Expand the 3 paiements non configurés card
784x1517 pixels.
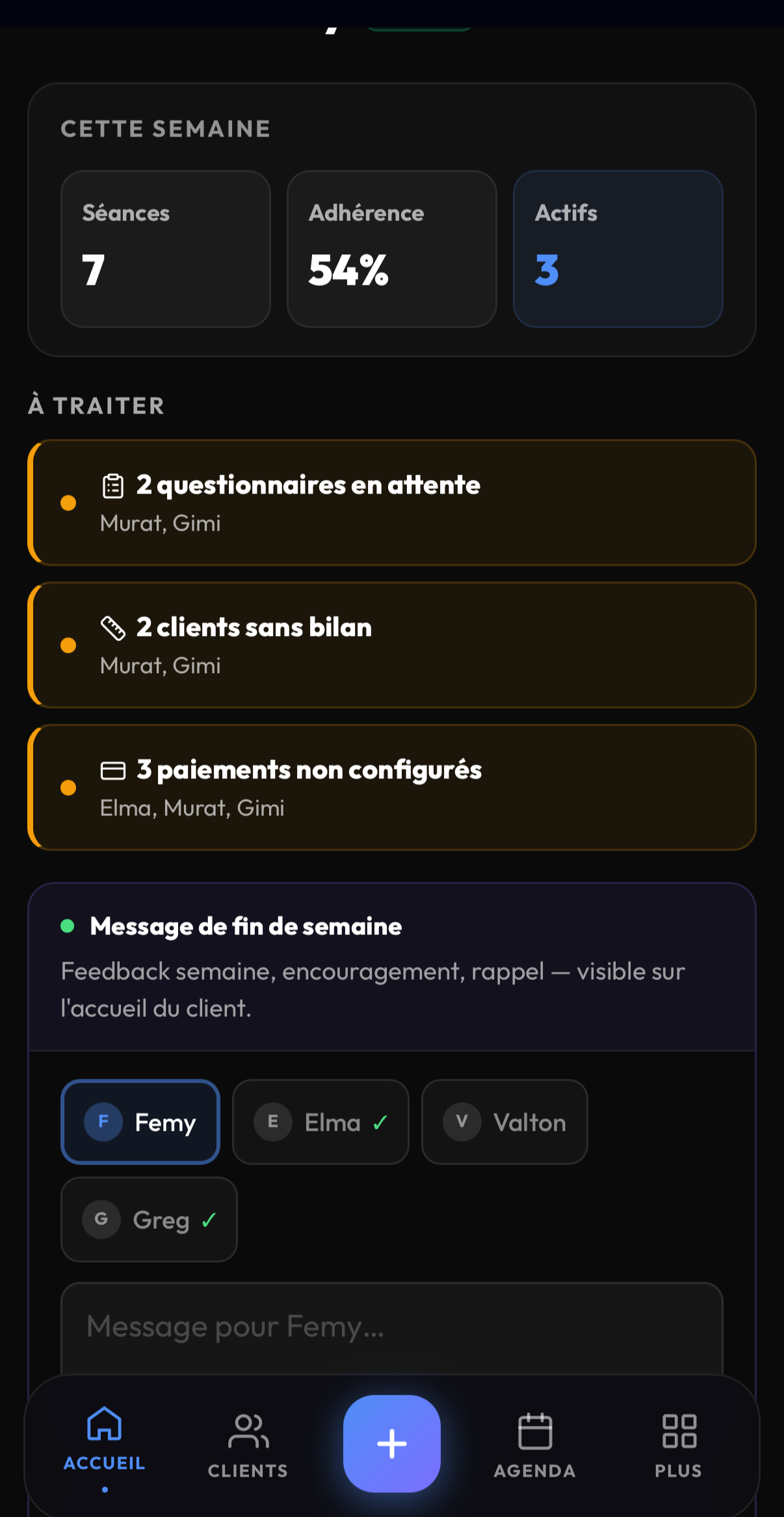[391, 786]
